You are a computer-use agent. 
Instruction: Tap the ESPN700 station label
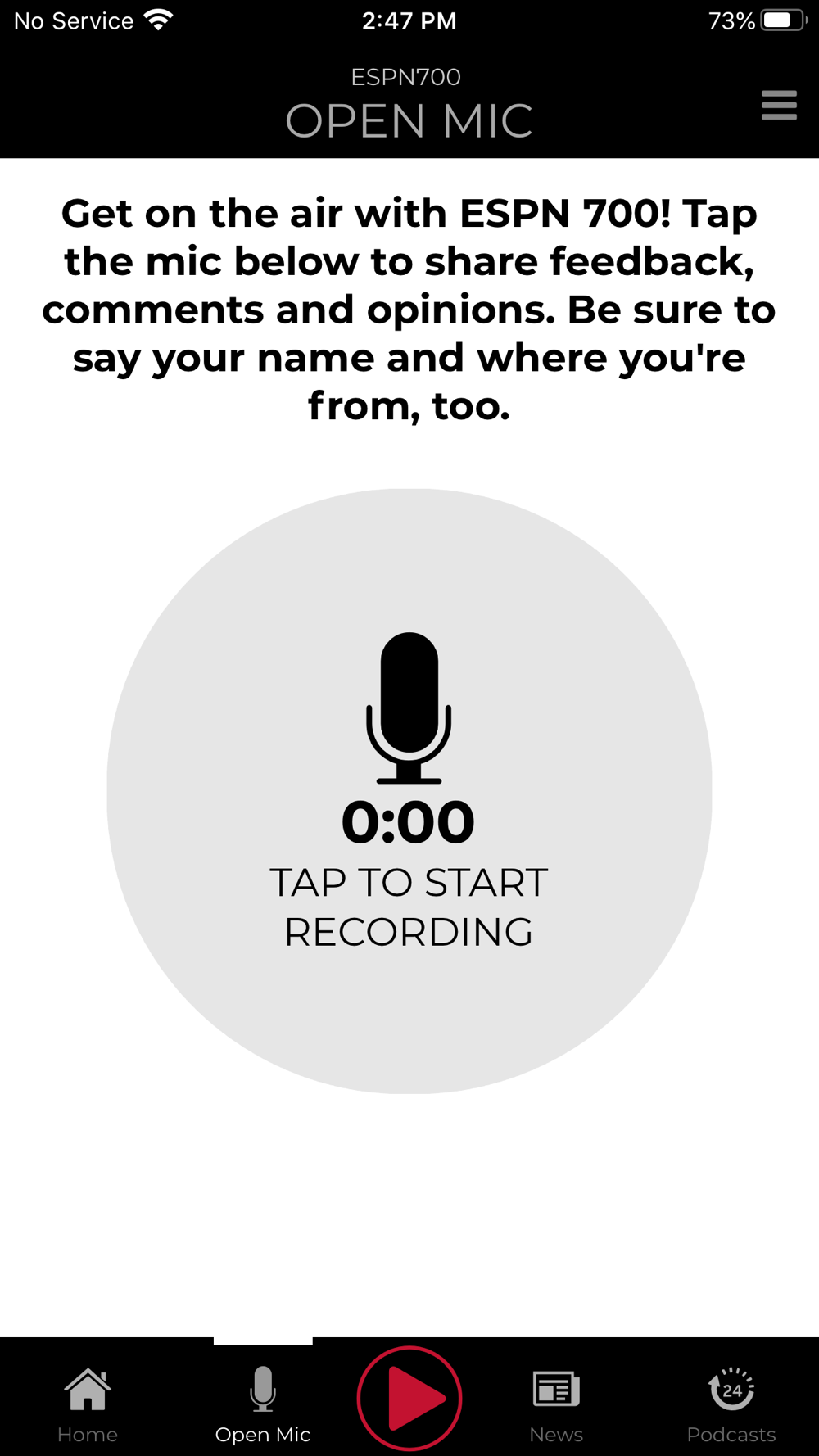(x=407, y=76)
